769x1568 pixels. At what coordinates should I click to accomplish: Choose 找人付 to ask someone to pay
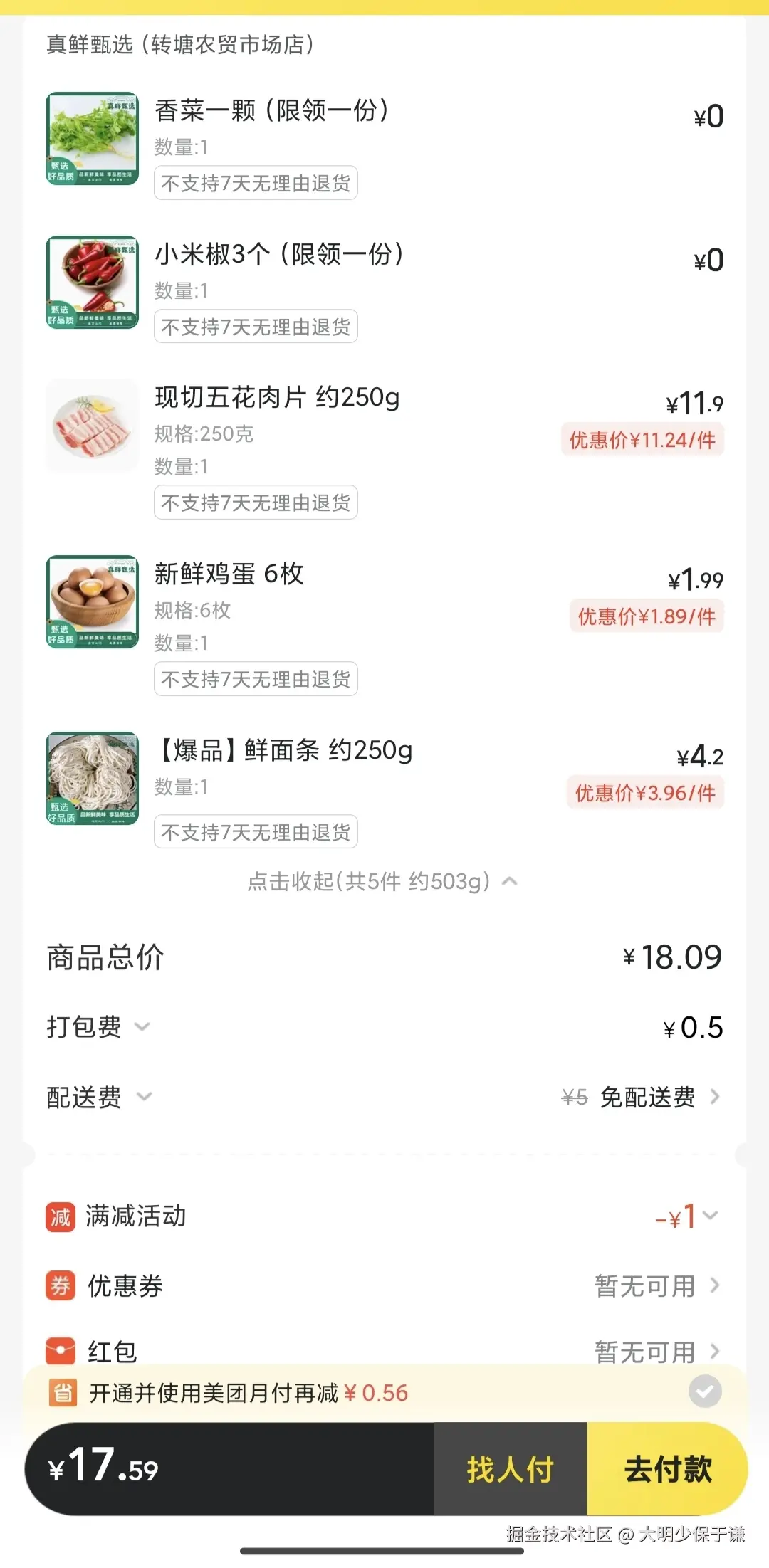510,1469
